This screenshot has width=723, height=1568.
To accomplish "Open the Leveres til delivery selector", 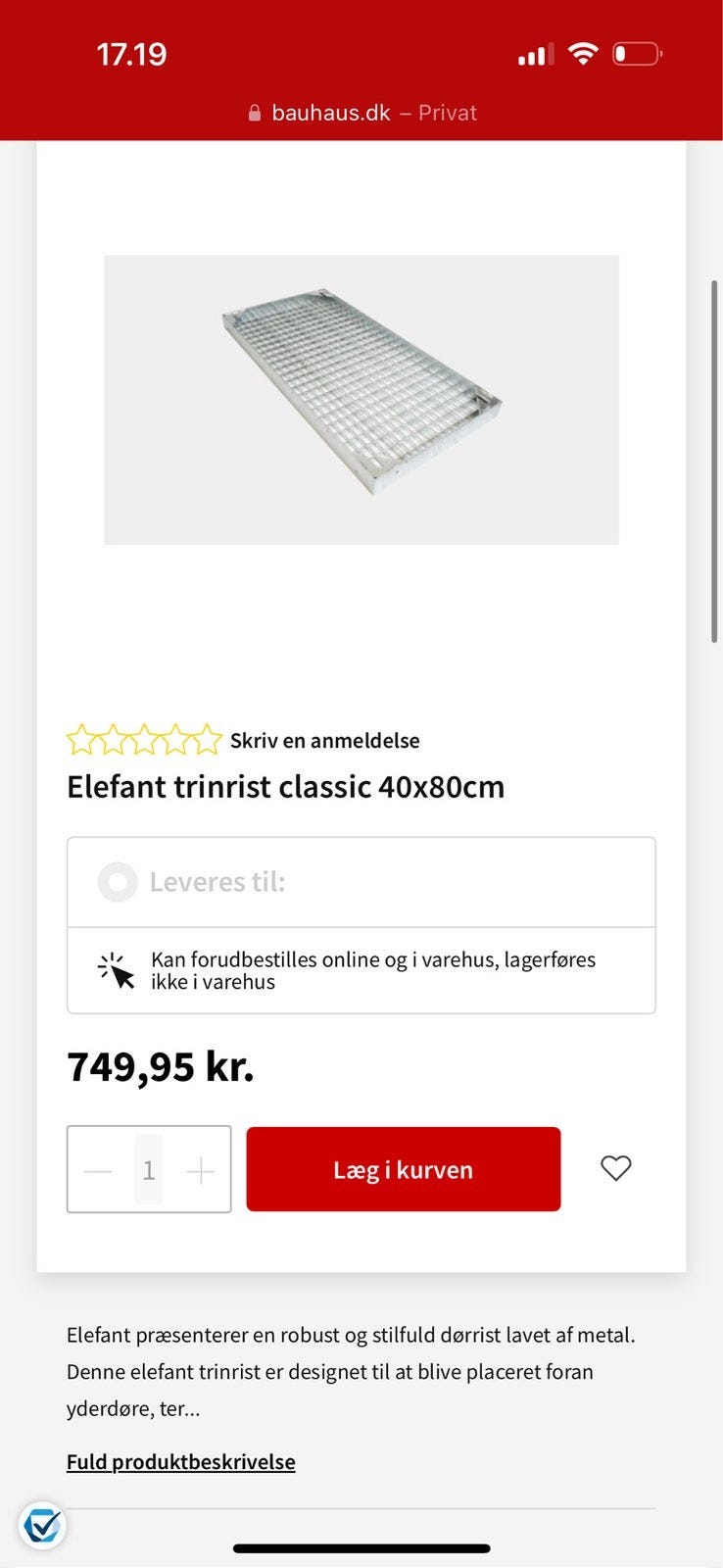I will (x=361, y=881).
